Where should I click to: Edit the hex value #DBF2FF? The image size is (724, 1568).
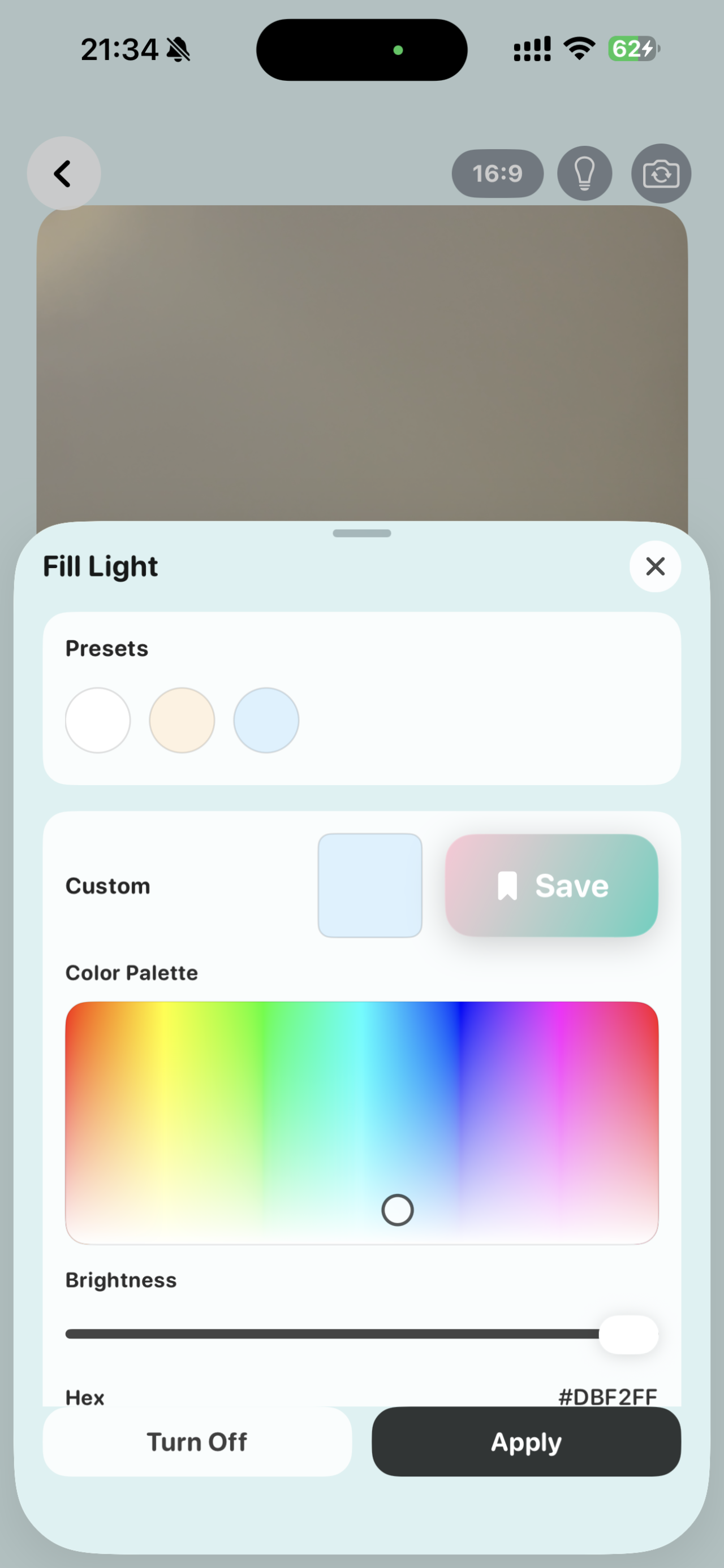click(x=607, y=1396)
